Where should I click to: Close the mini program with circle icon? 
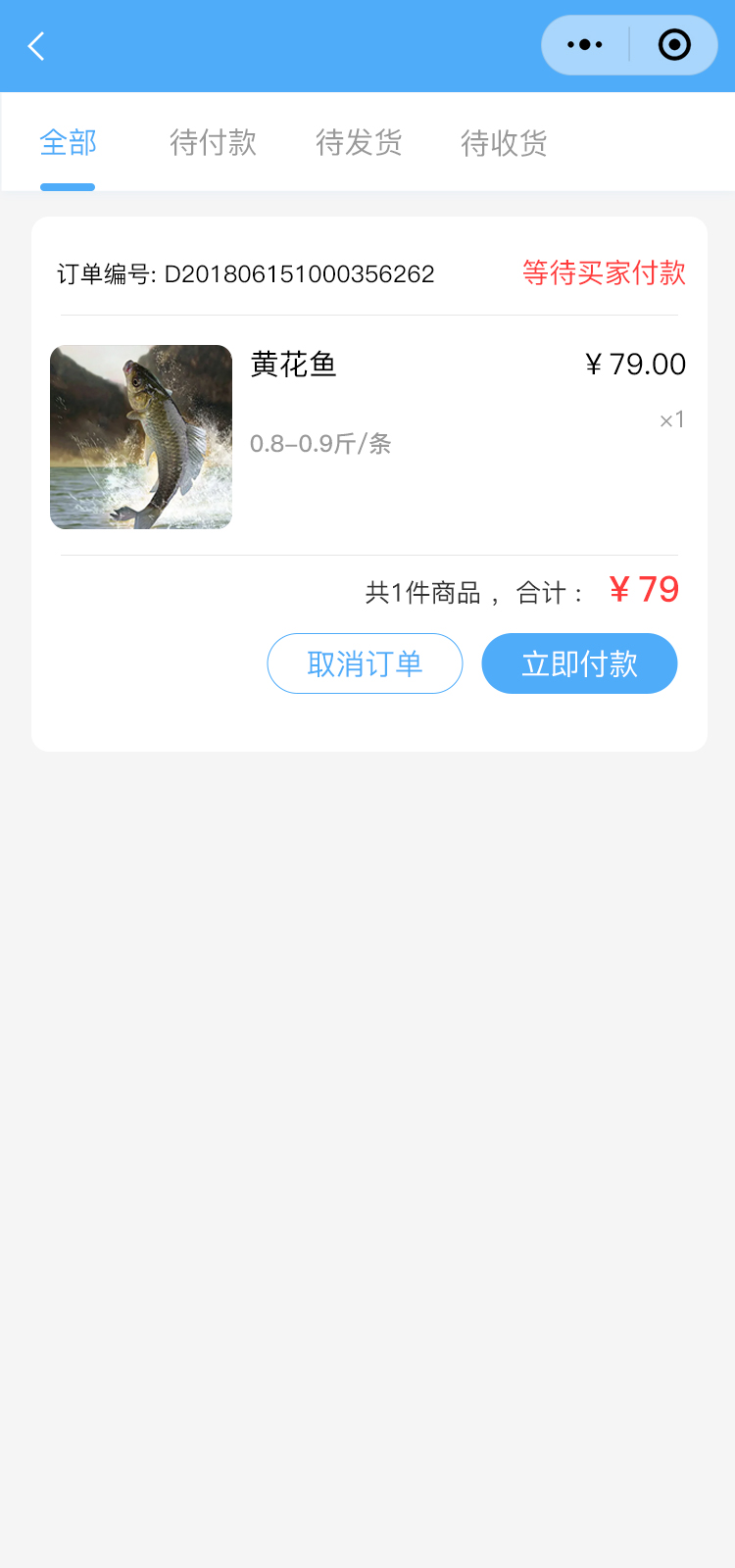coord(674,45)
